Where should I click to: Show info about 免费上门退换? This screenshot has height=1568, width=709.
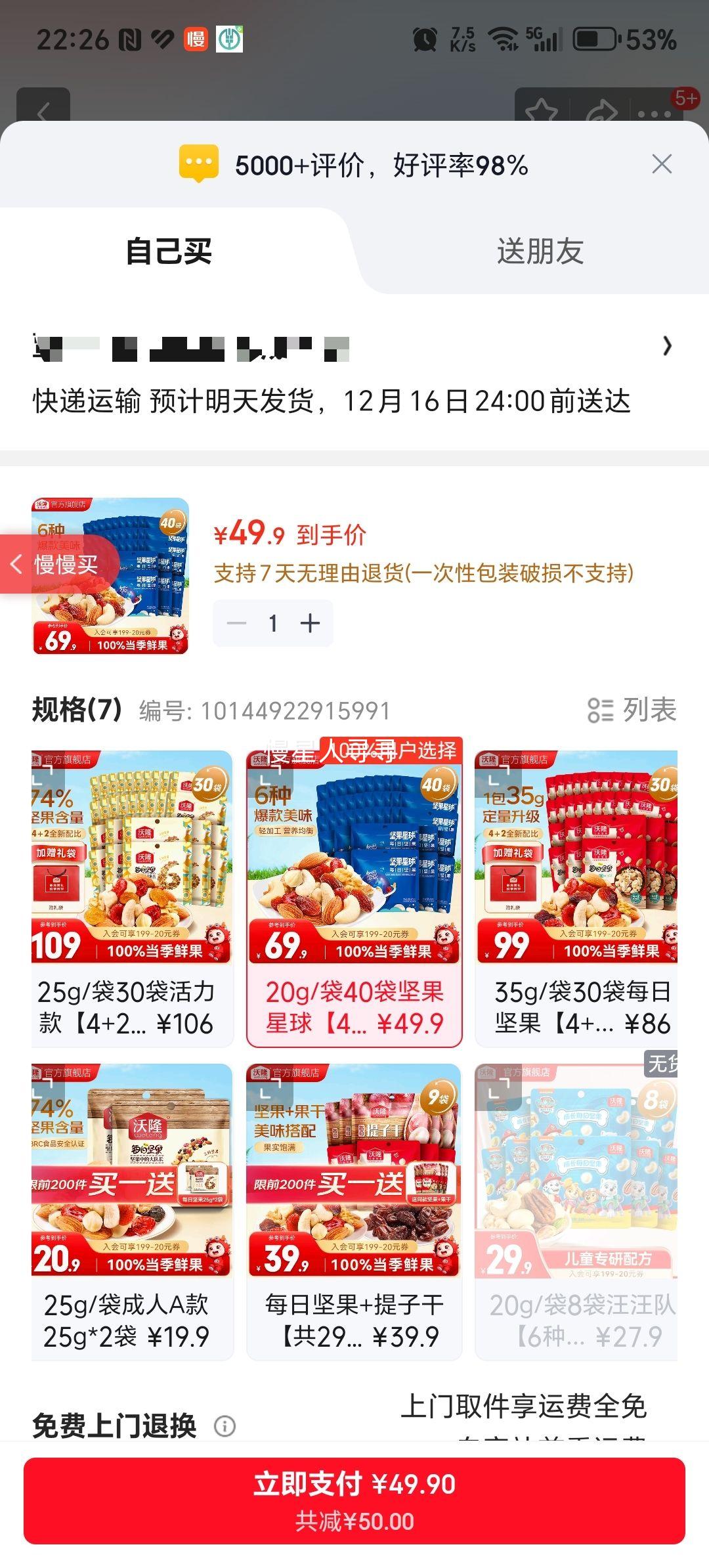pyautogui.click(x=225, y=1426)
